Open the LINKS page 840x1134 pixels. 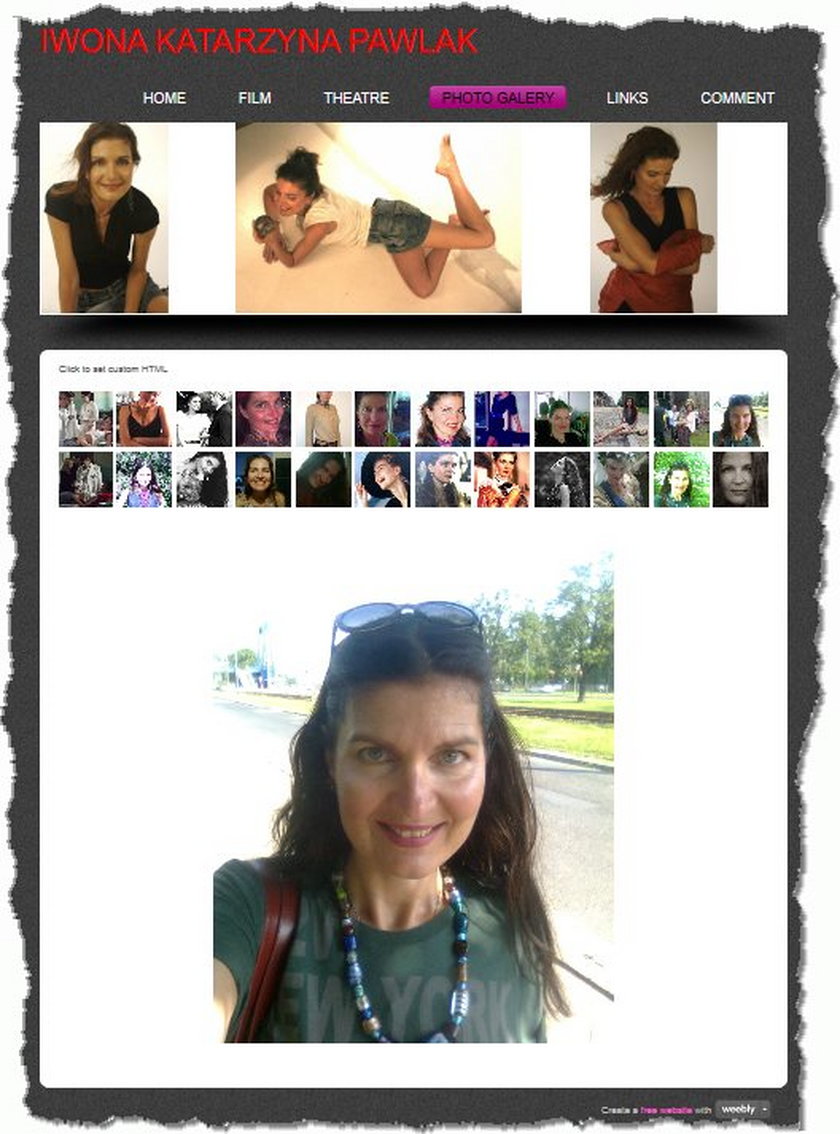[627, 98]
